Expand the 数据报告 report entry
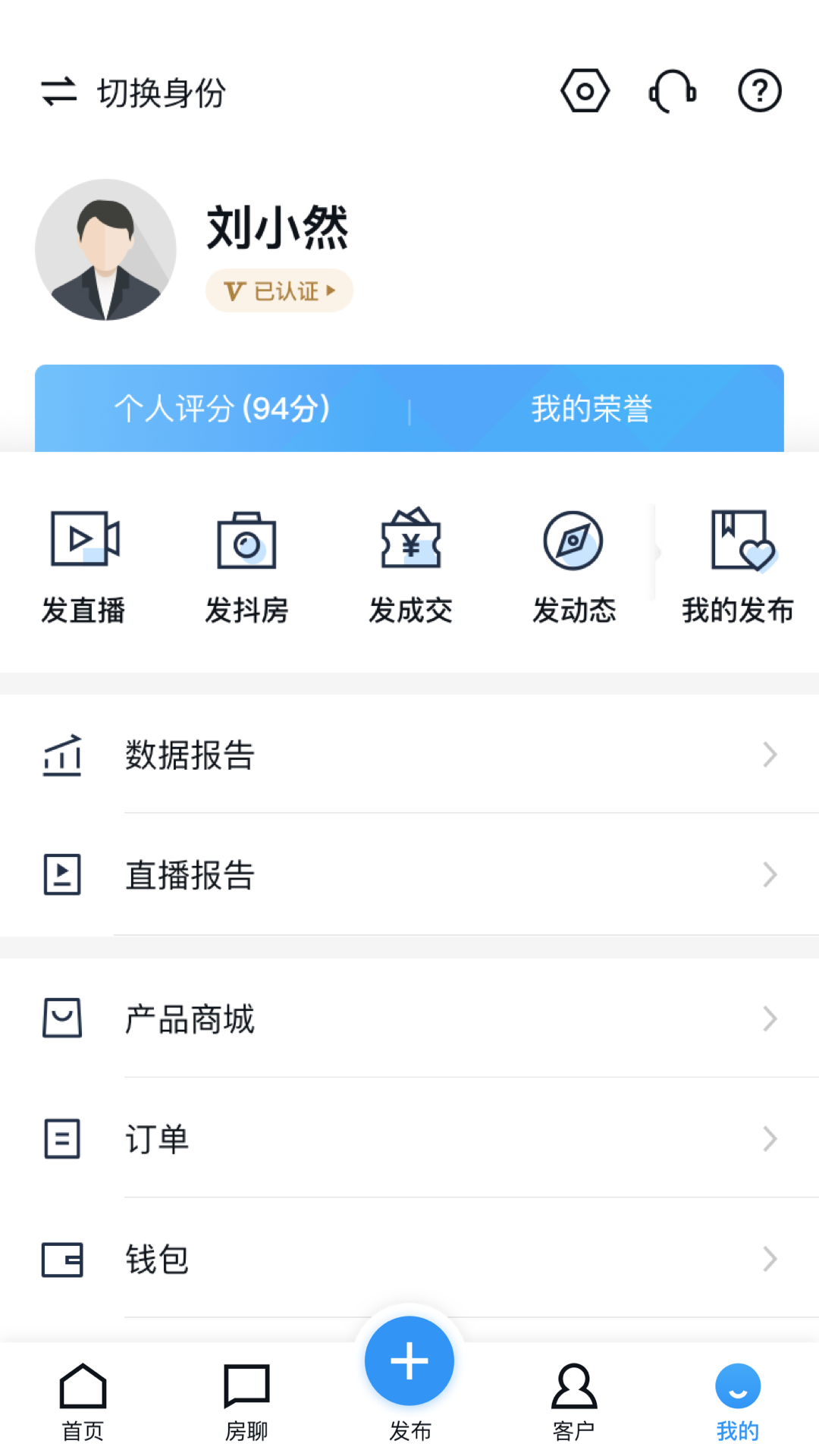This screenshot has width=819, height=1456. tap(409, 755)
